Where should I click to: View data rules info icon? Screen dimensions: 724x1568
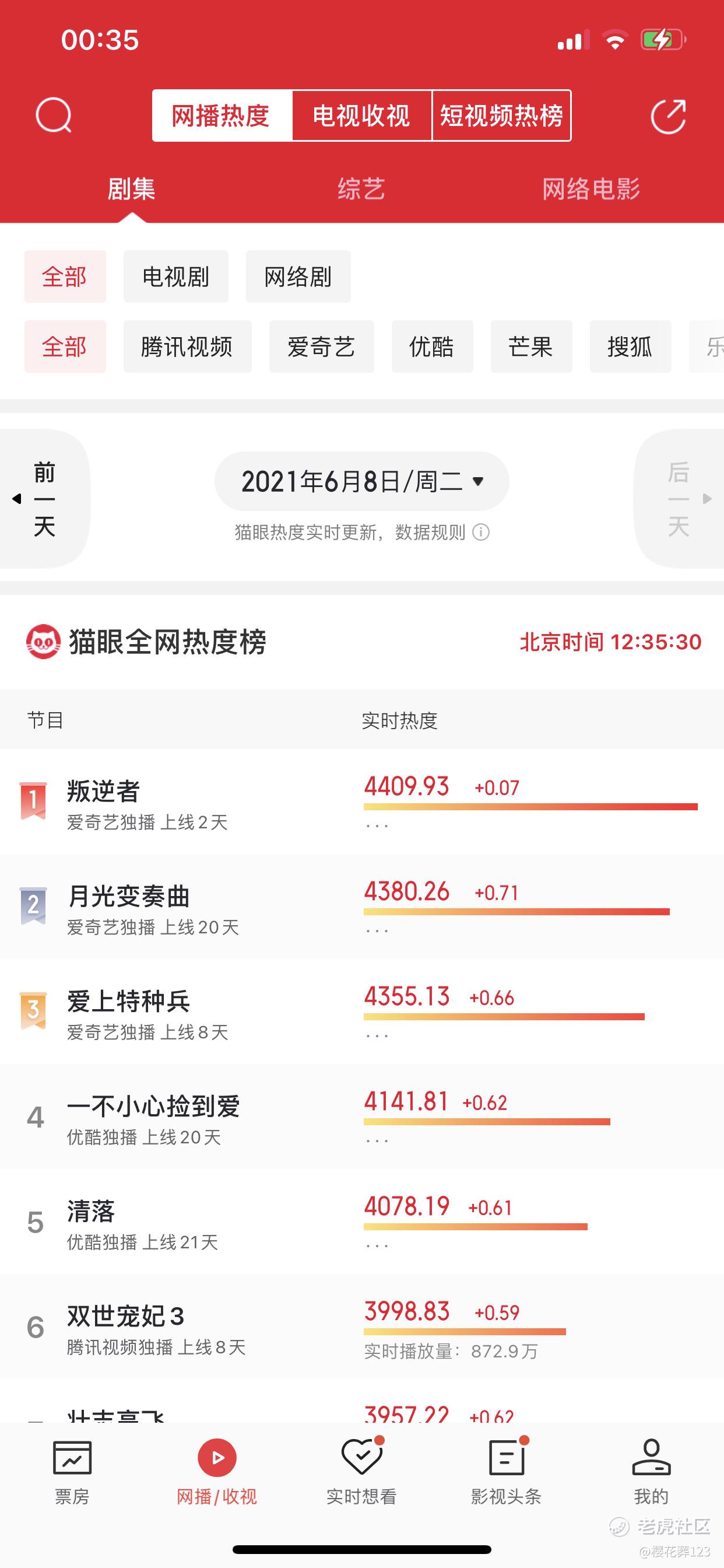(x=481, y=533)
